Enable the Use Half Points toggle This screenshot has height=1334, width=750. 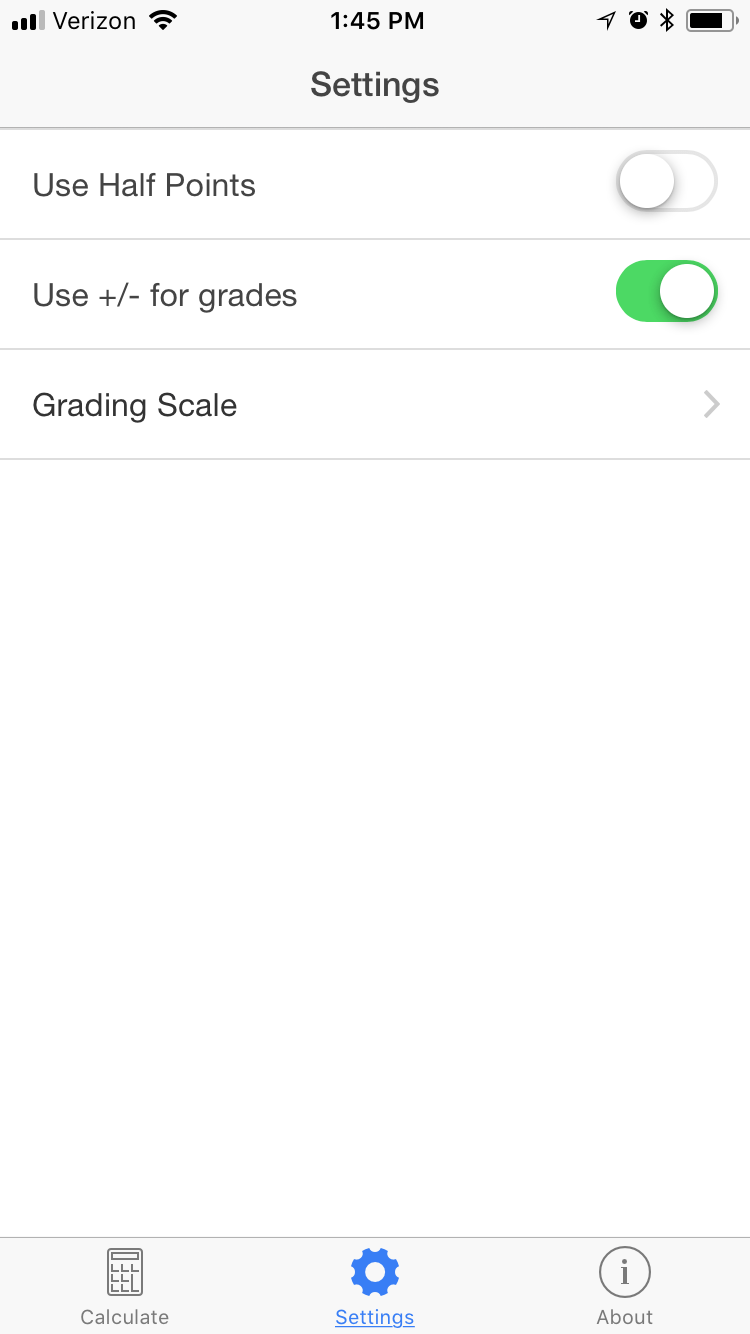[x=666, y=181]
